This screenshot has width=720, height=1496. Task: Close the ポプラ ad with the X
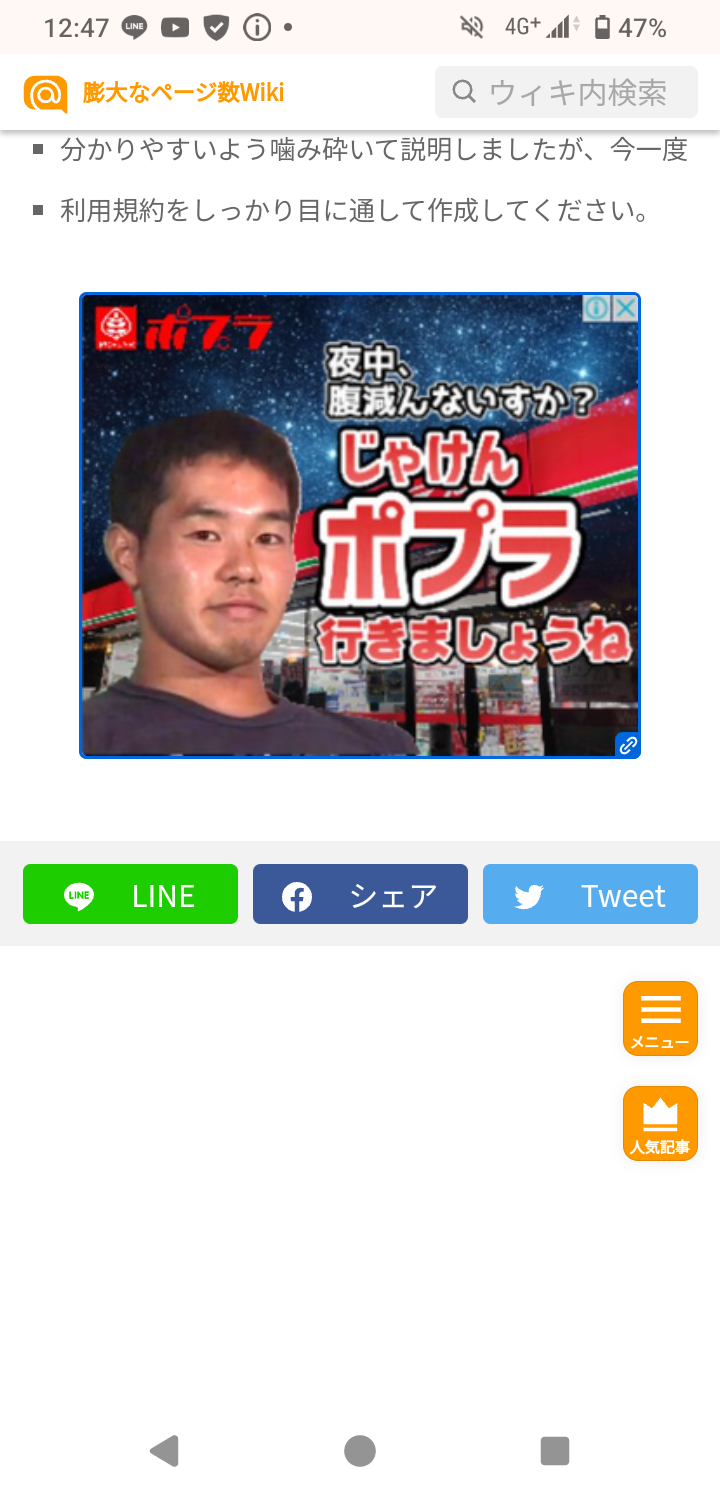tap(625, 308)
